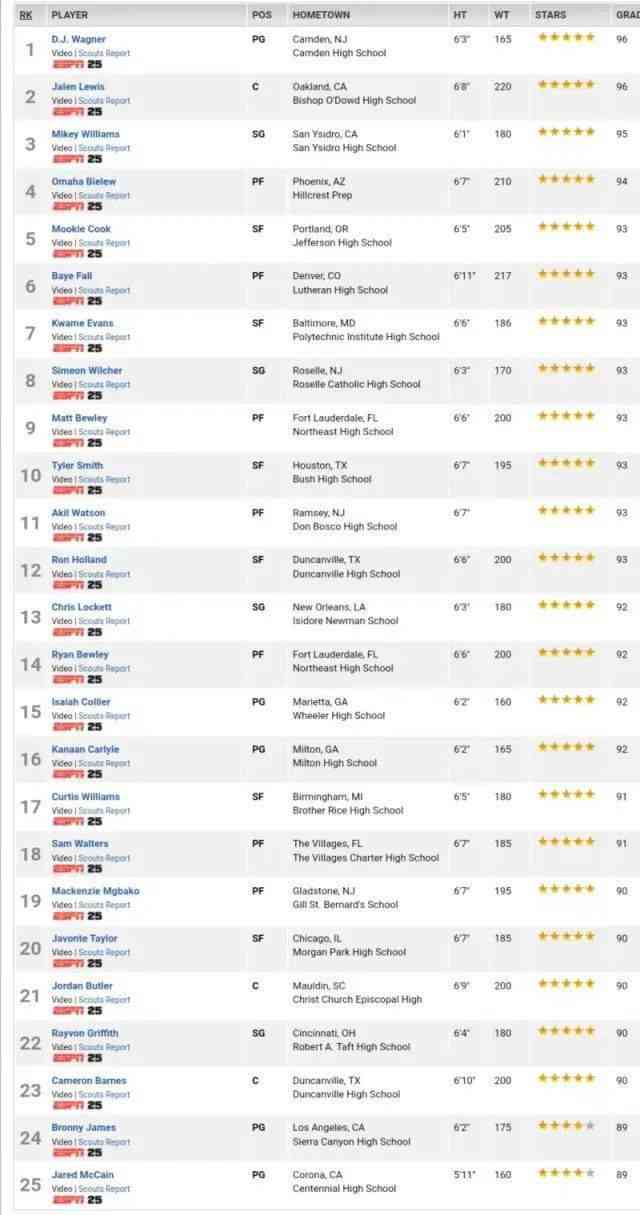View Matt Bewley's scouts report
Image resolution: width=640 pixels, height=1215 pixels.
point(105,432)
